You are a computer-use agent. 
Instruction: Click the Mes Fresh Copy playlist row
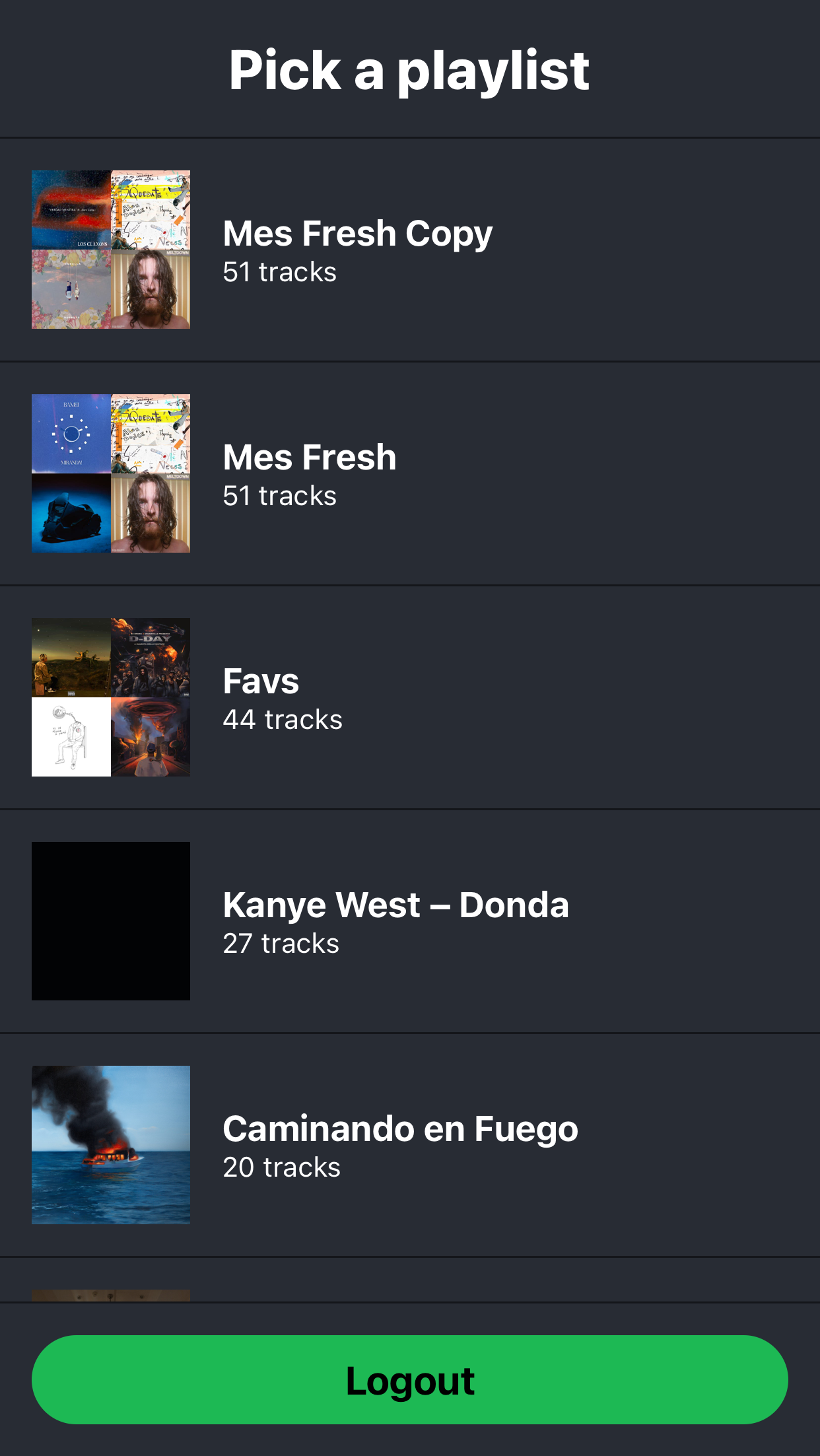pyautogui.click(x=410, y=249)
